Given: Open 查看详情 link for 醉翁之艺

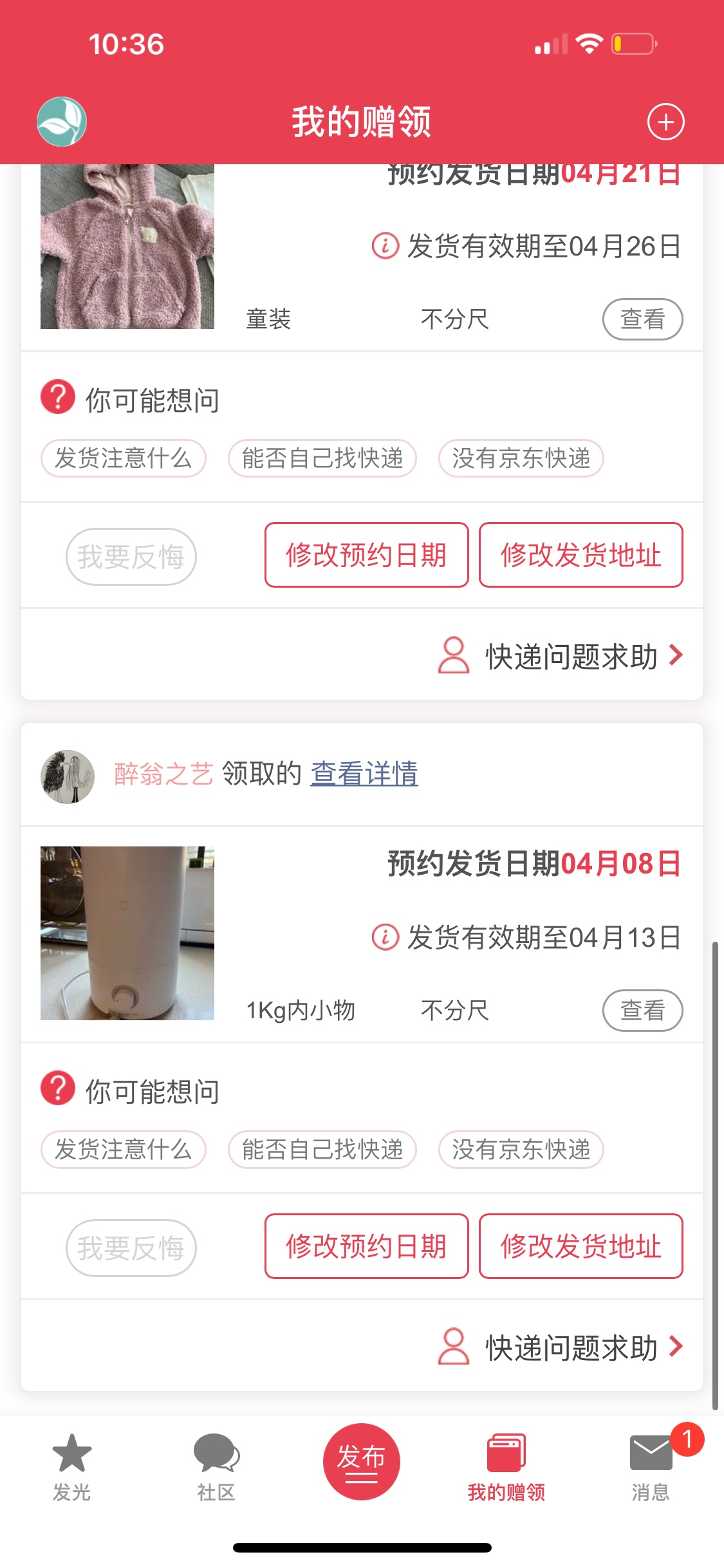Looking at the screenshot, I should (x=364, y=774).
